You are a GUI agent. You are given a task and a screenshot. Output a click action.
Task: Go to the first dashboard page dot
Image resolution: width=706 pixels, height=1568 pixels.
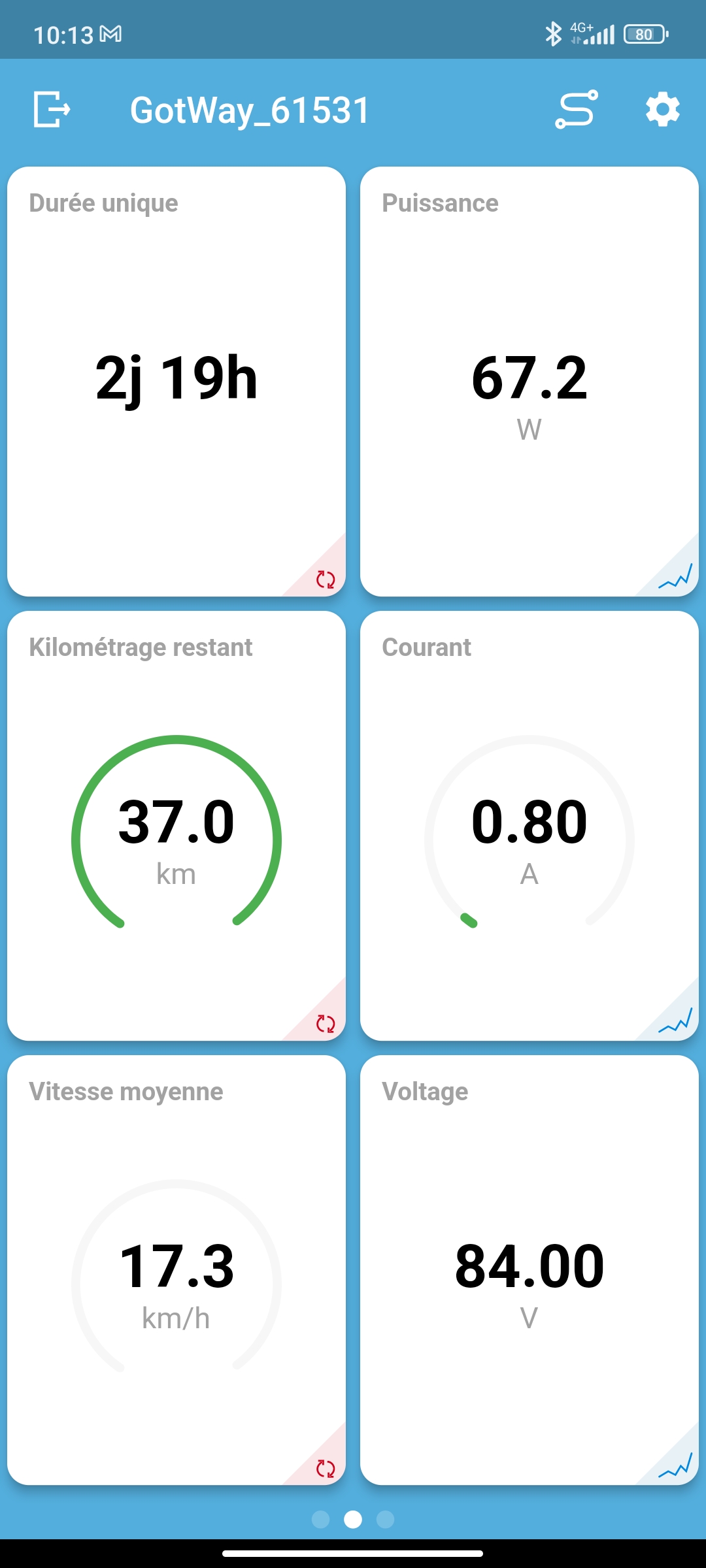tap(320, 1520)
